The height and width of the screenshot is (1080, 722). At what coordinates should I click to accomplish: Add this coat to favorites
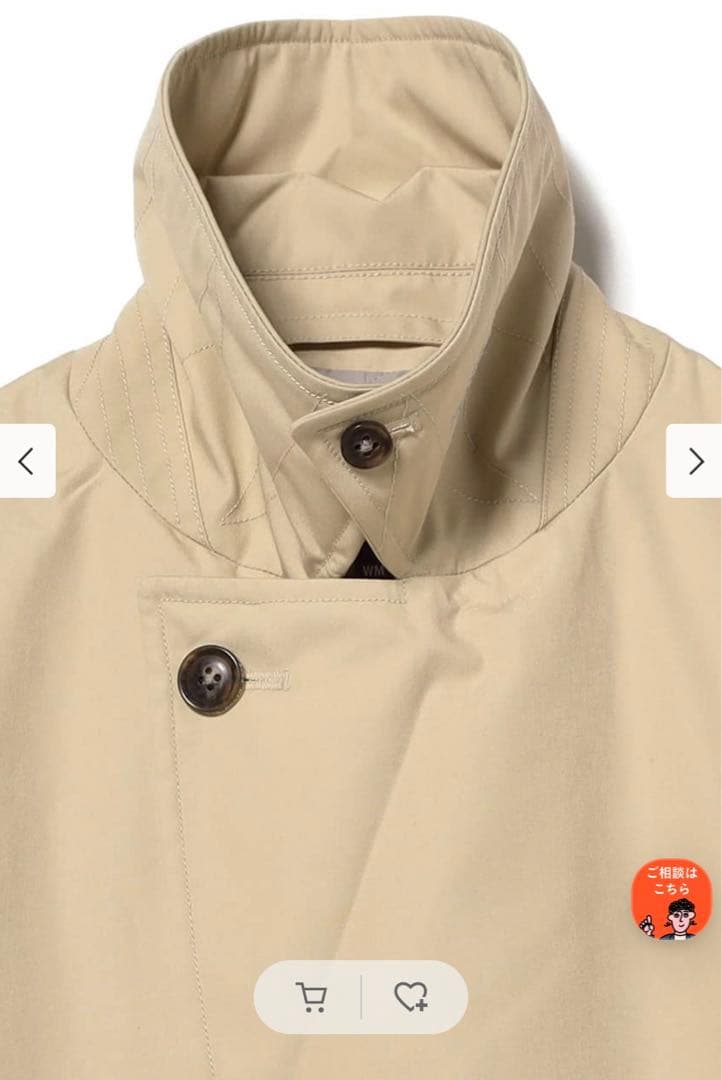(410, 996)
